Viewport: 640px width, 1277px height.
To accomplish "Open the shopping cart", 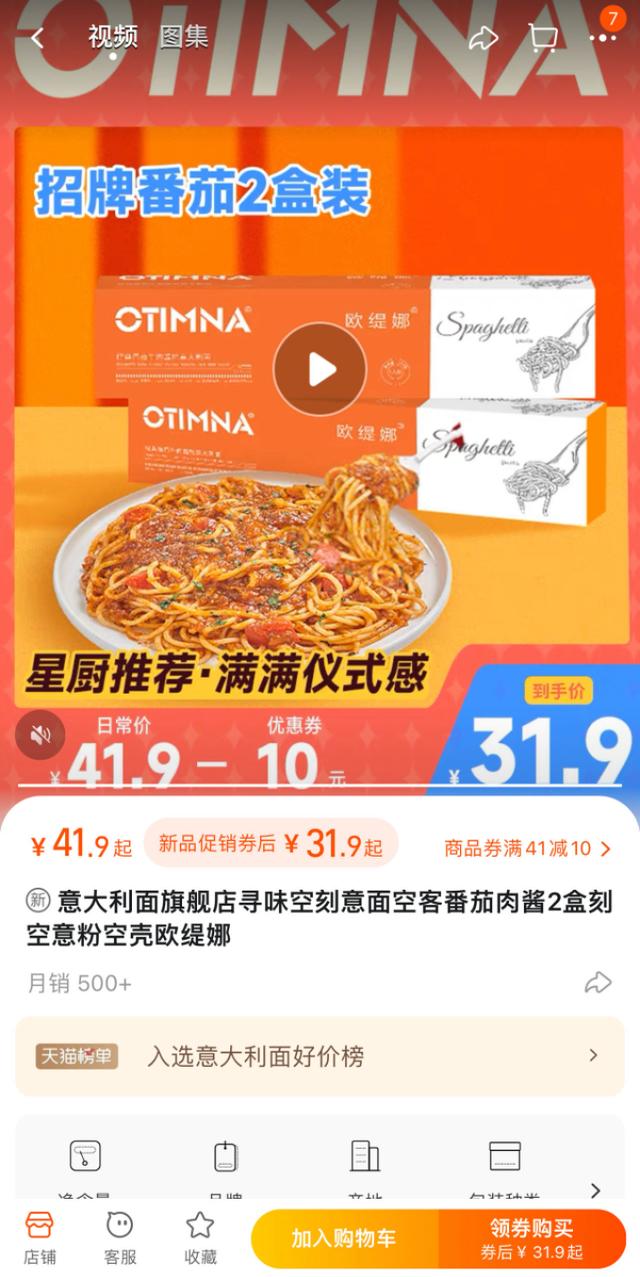I will 543,38.
